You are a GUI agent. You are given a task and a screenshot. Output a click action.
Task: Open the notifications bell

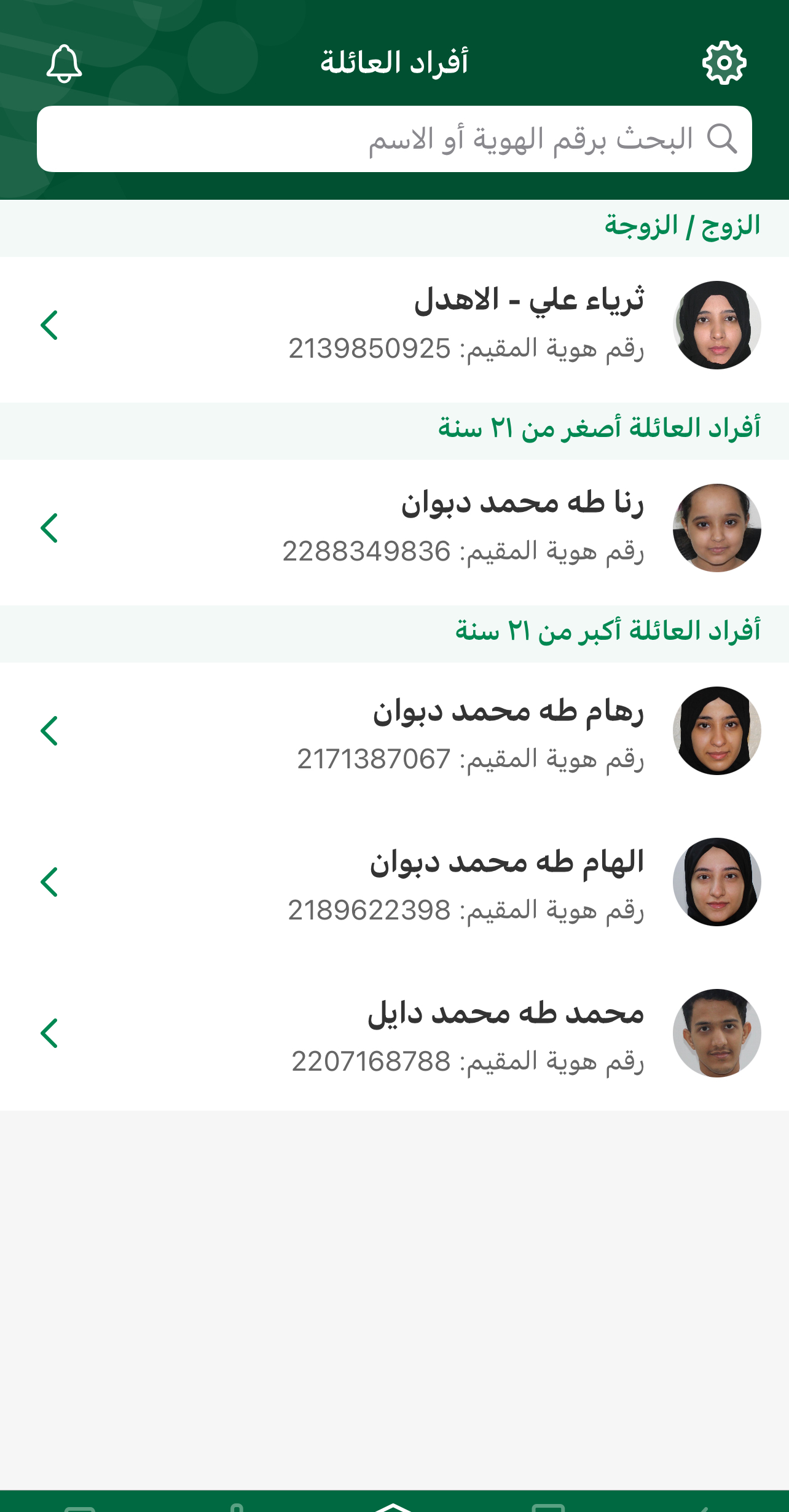(64, 63)
